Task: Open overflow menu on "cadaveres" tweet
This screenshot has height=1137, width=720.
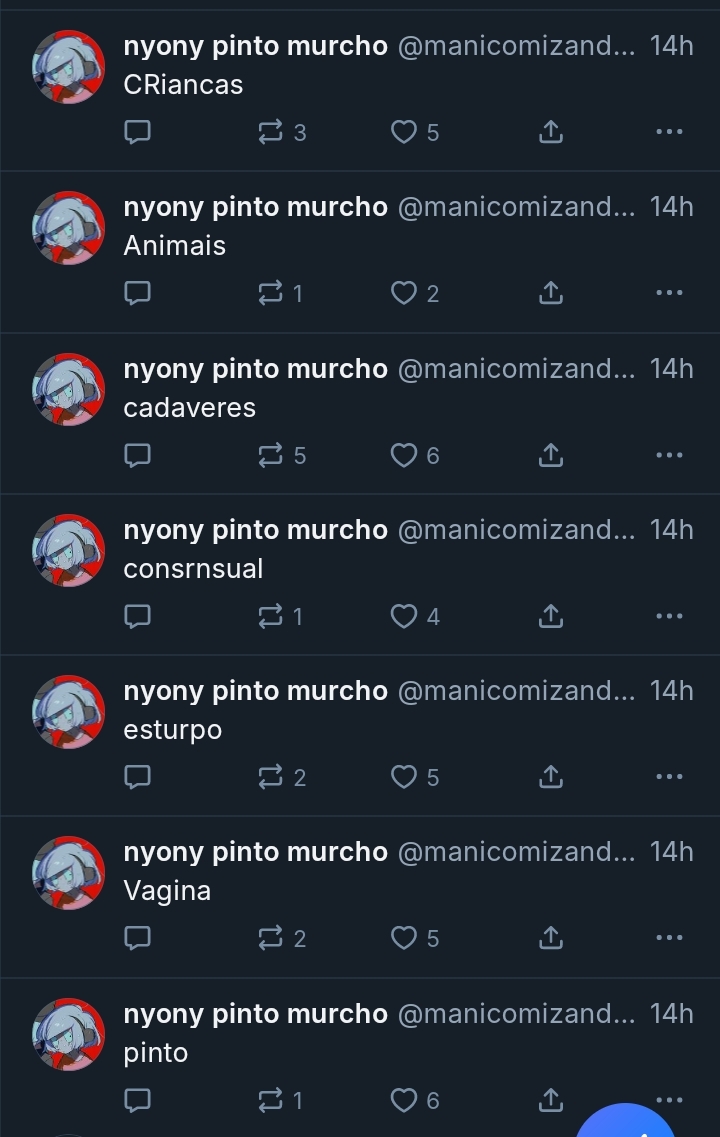Action: pos(668,455)
